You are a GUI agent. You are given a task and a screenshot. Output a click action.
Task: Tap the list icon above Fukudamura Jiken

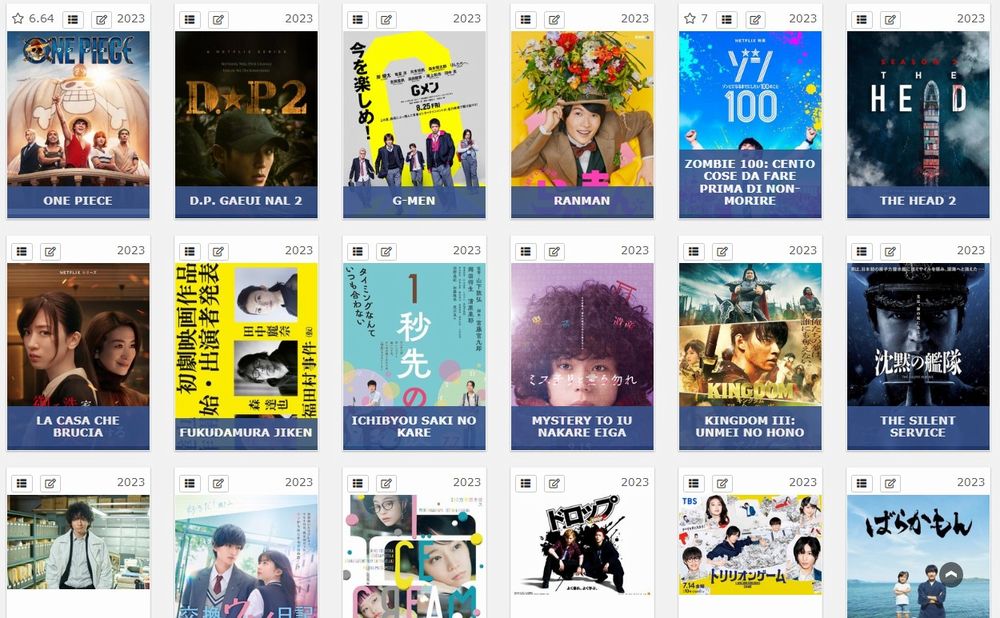[190, 251]
